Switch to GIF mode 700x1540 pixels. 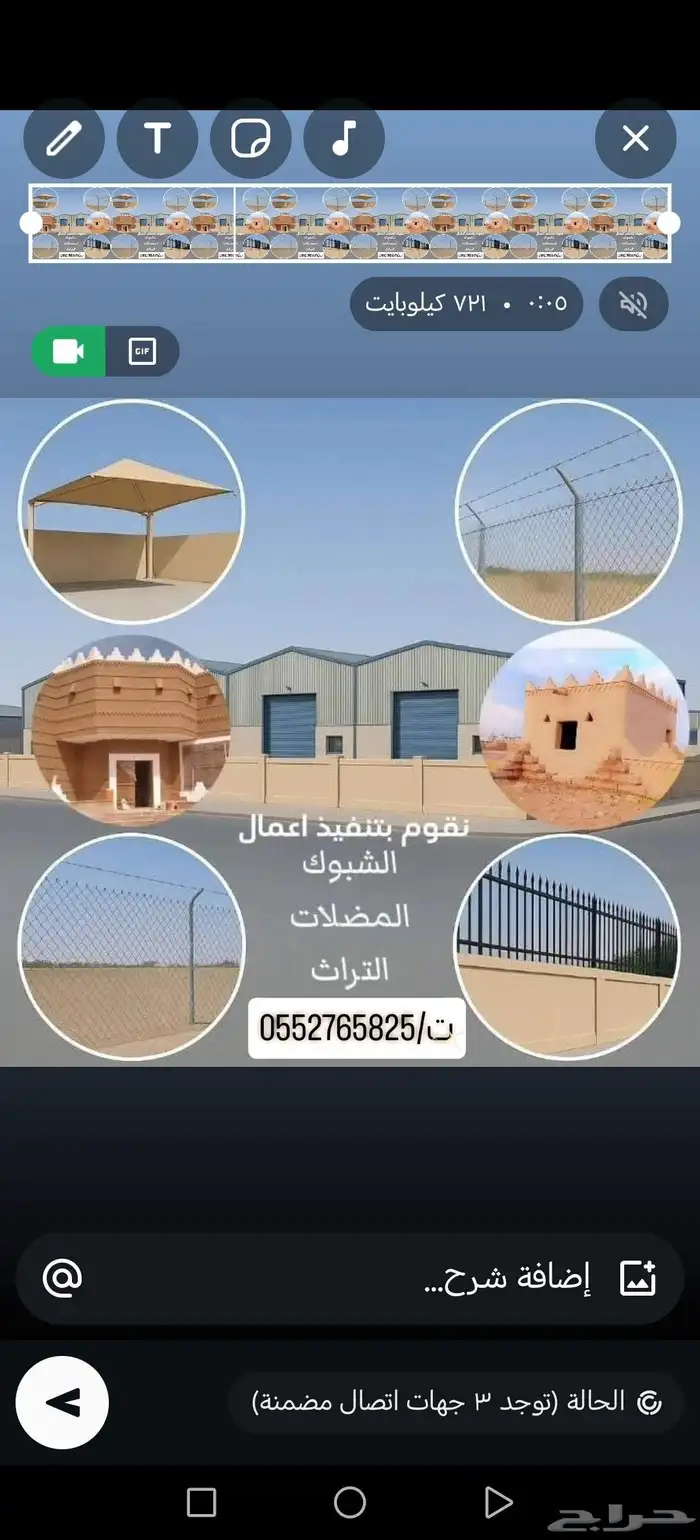(x=142, y=351)
